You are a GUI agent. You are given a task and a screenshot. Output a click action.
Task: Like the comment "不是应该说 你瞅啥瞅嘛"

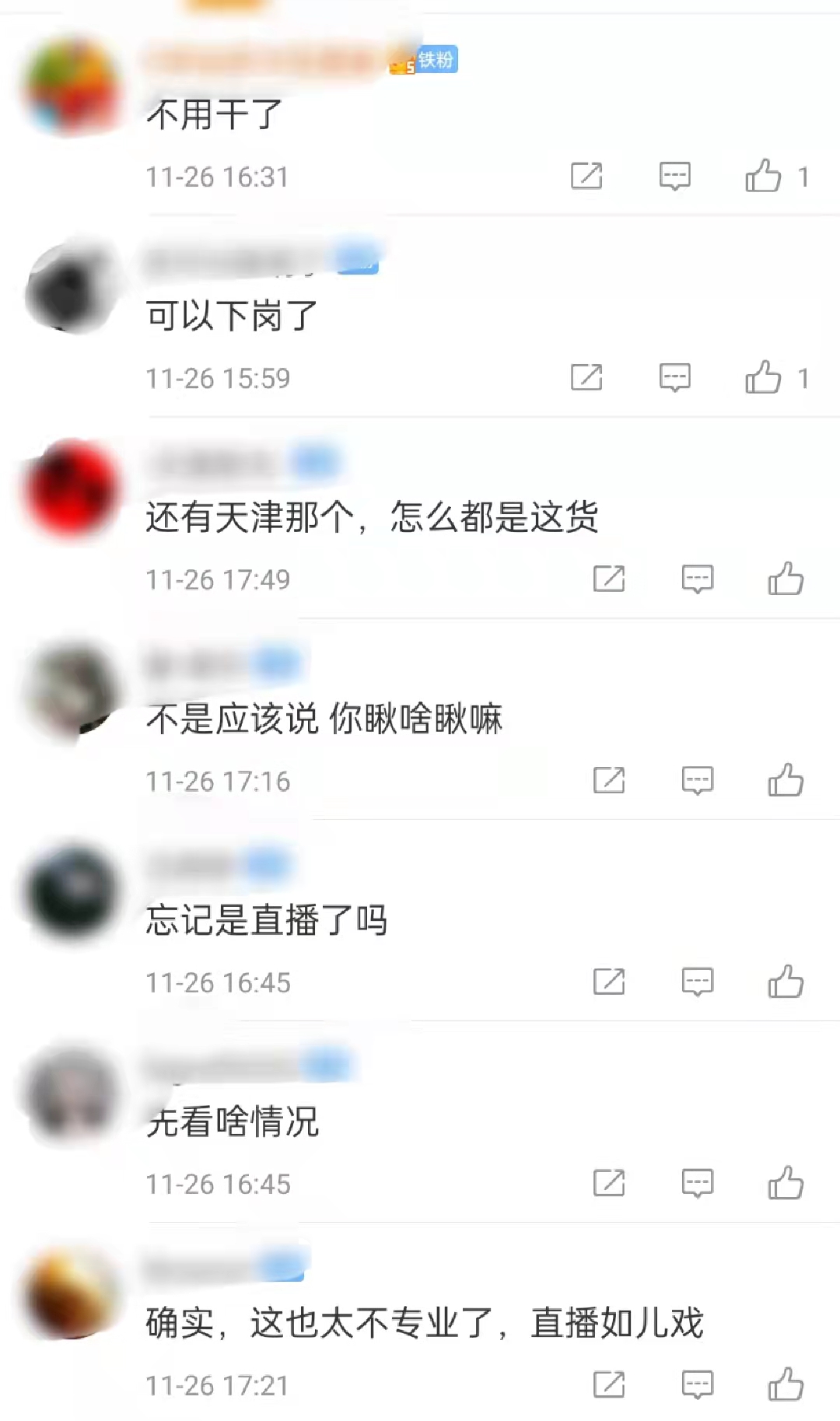[x=786, y=781]
